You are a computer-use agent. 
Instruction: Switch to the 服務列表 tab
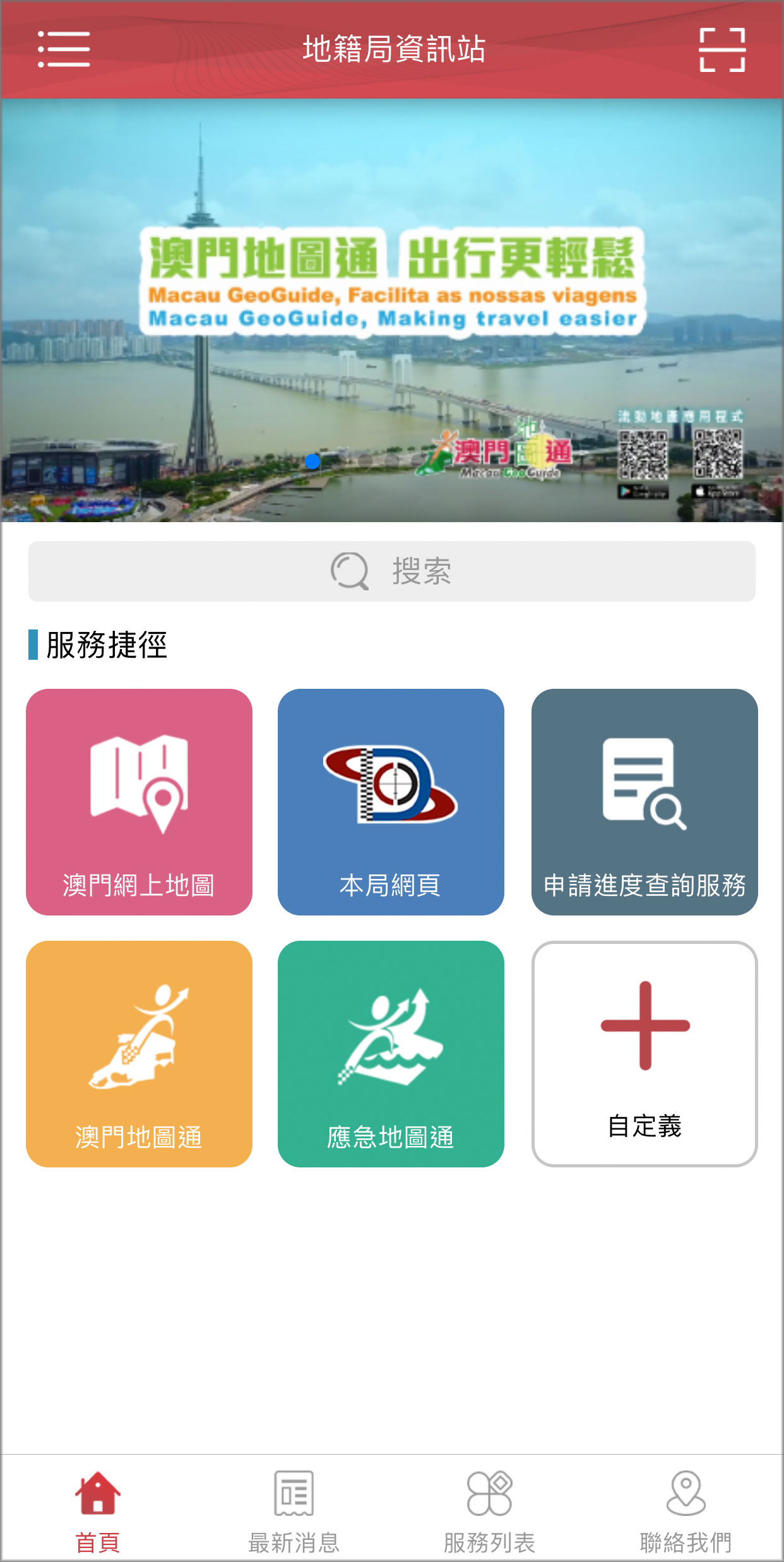point(489,1511)
